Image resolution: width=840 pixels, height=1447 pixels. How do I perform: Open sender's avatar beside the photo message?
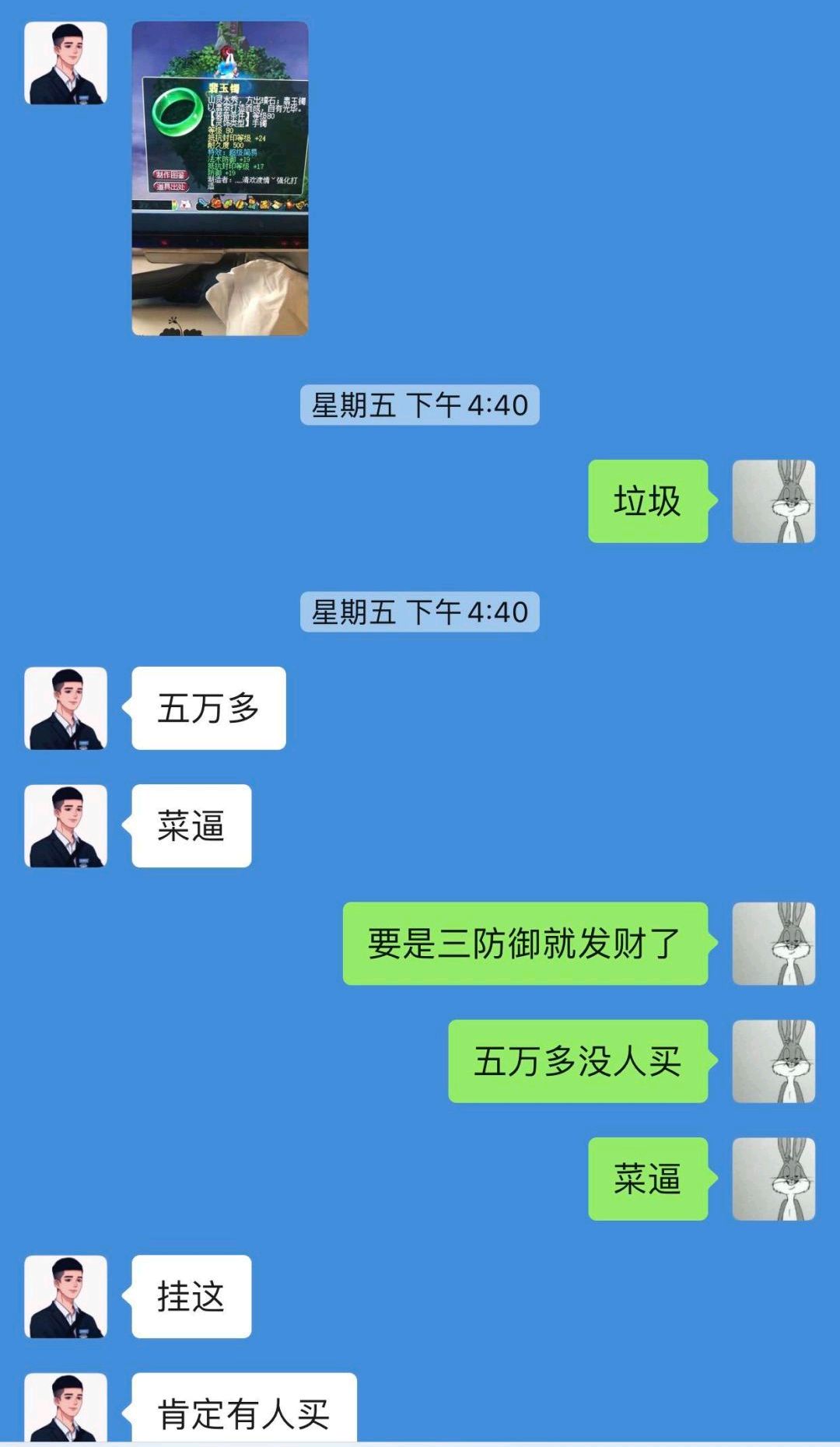tap(65, 63)
